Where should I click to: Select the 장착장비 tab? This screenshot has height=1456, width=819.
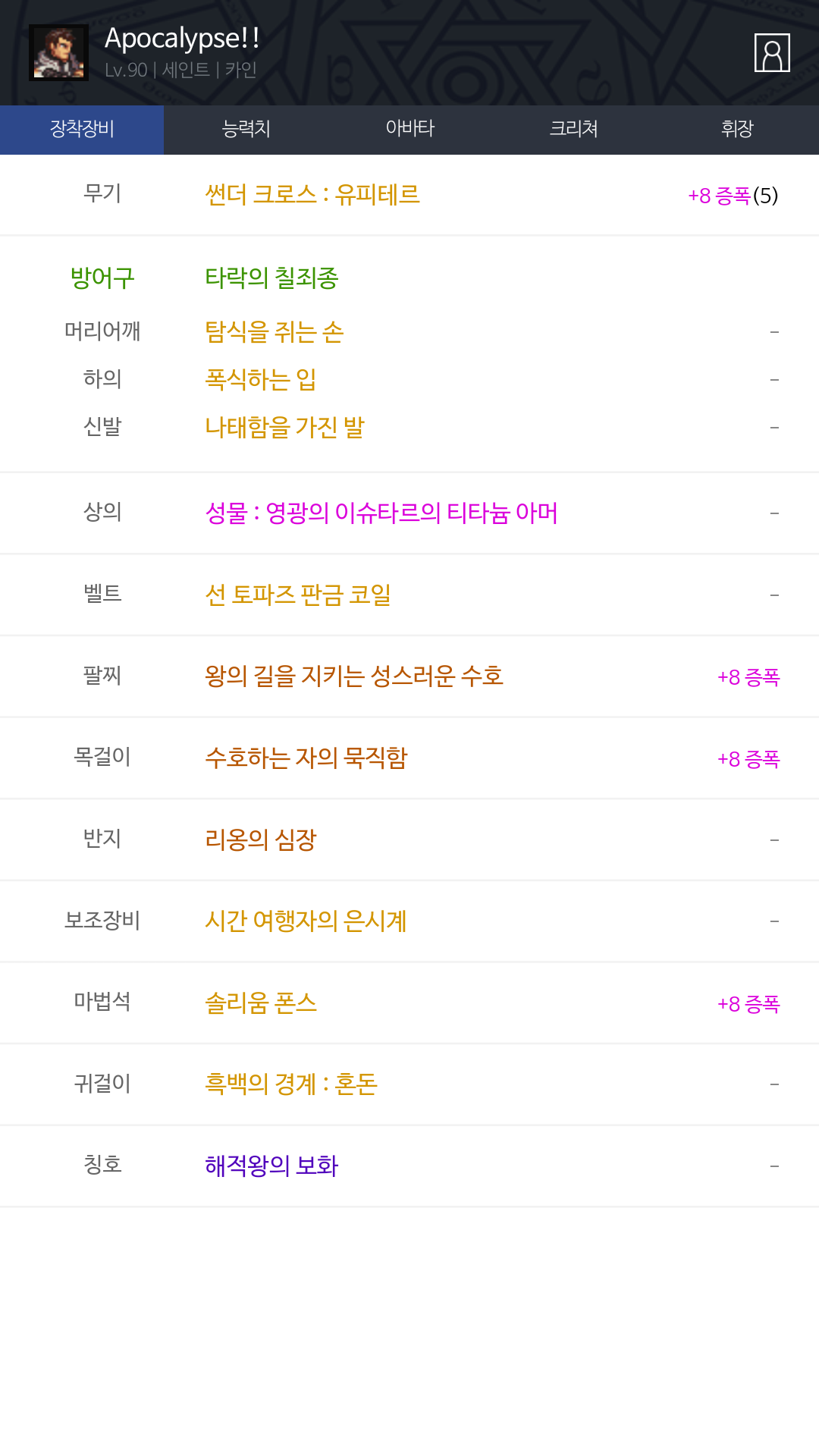click(82, 129)
